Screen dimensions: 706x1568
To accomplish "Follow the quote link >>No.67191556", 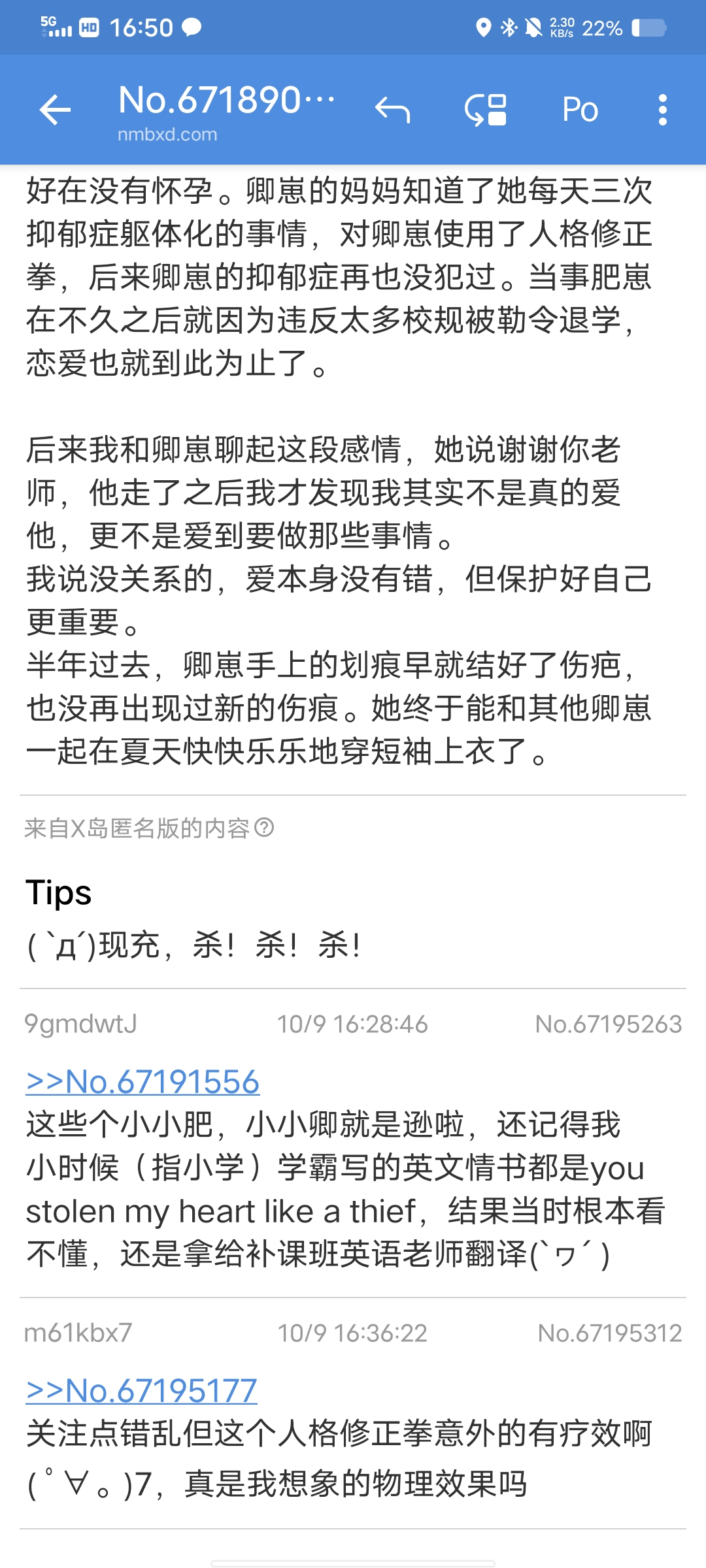I will 143,1082.
